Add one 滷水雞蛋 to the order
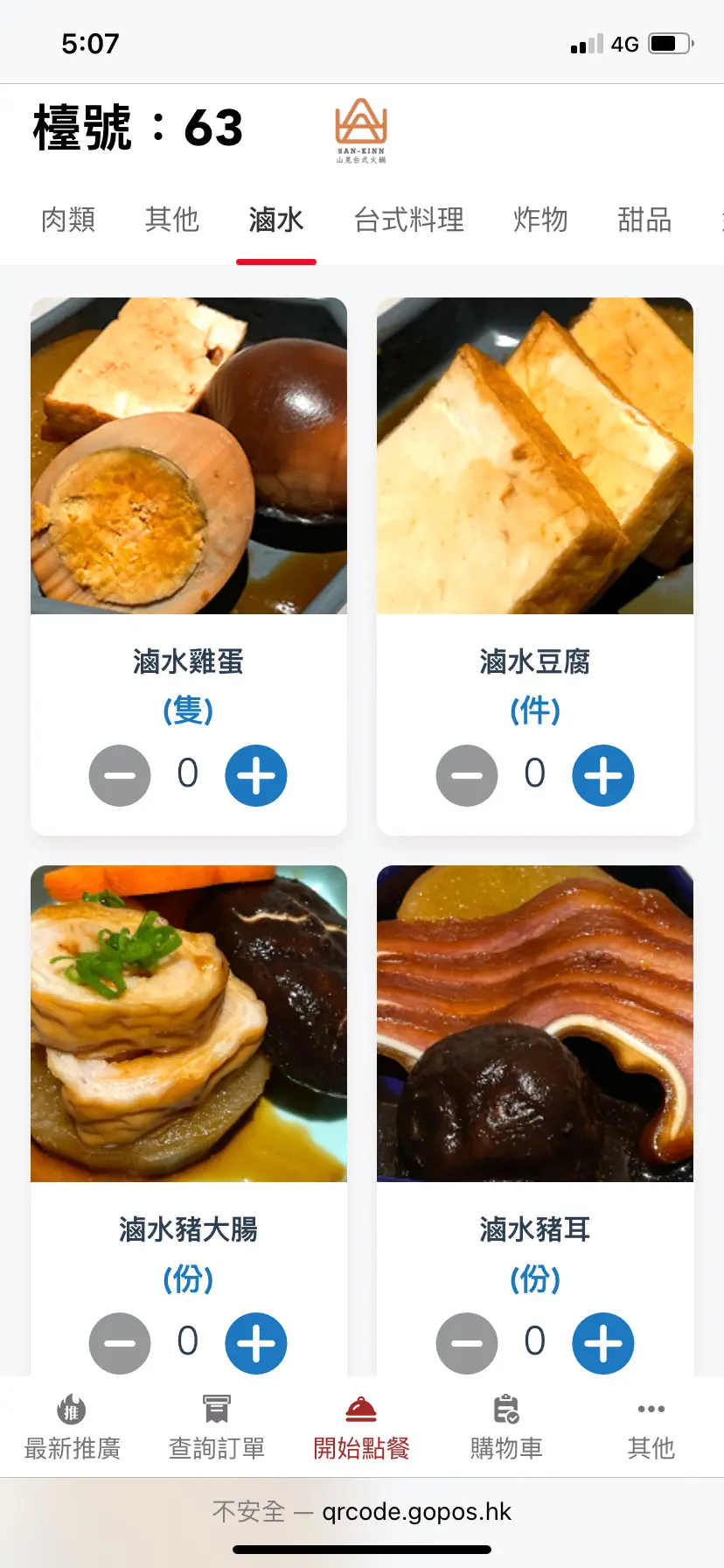The height and width of the screenshot is (1568, 724). [256, 775]
